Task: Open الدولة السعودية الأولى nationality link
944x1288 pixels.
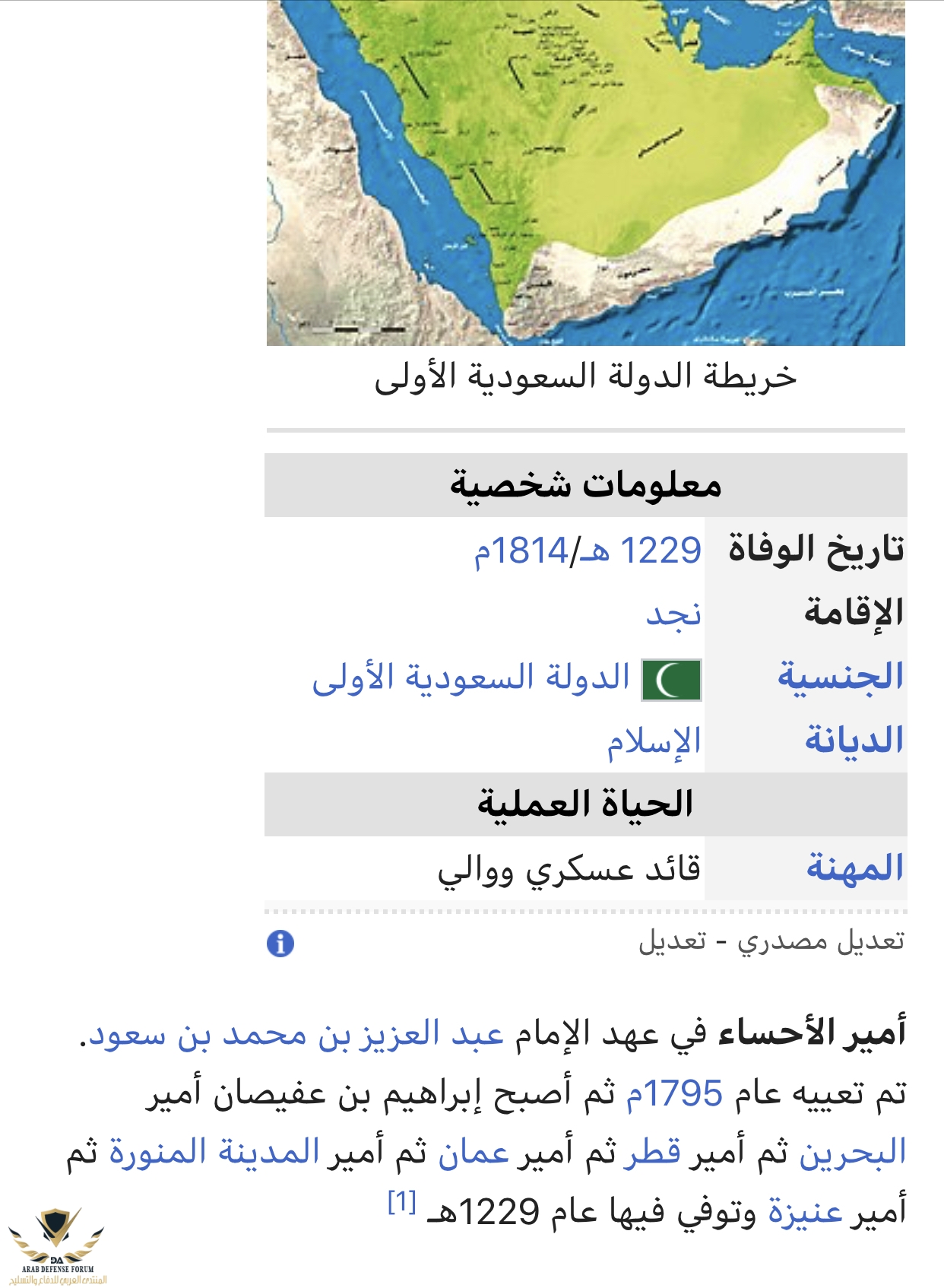Action: coord(471,677)
